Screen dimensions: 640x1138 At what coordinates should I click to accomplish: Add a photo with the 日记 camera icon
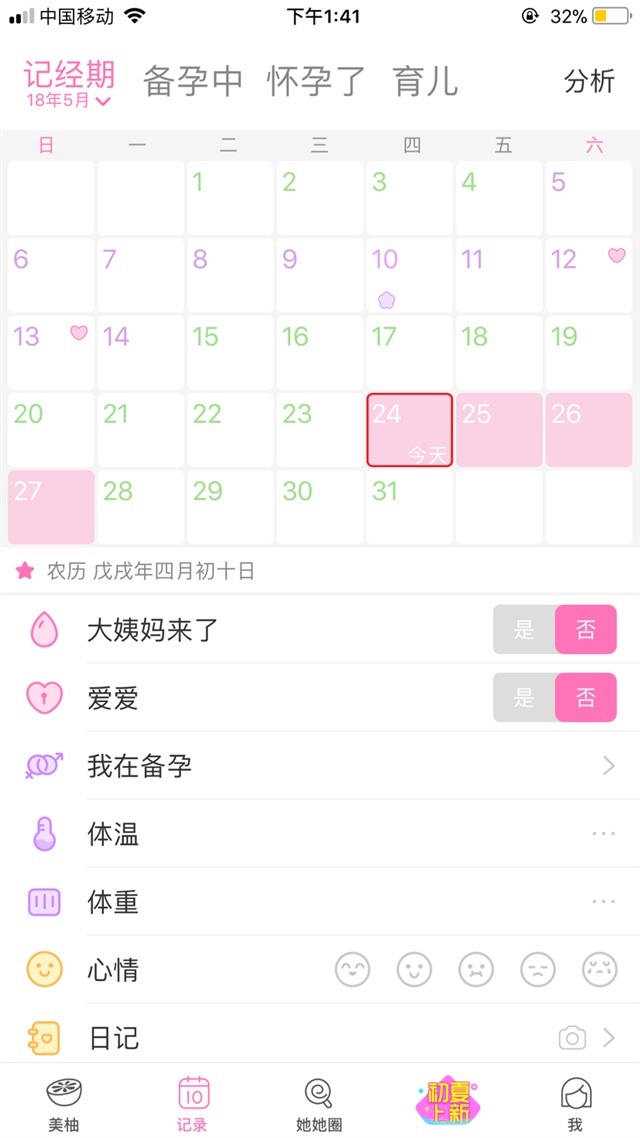572,1038
